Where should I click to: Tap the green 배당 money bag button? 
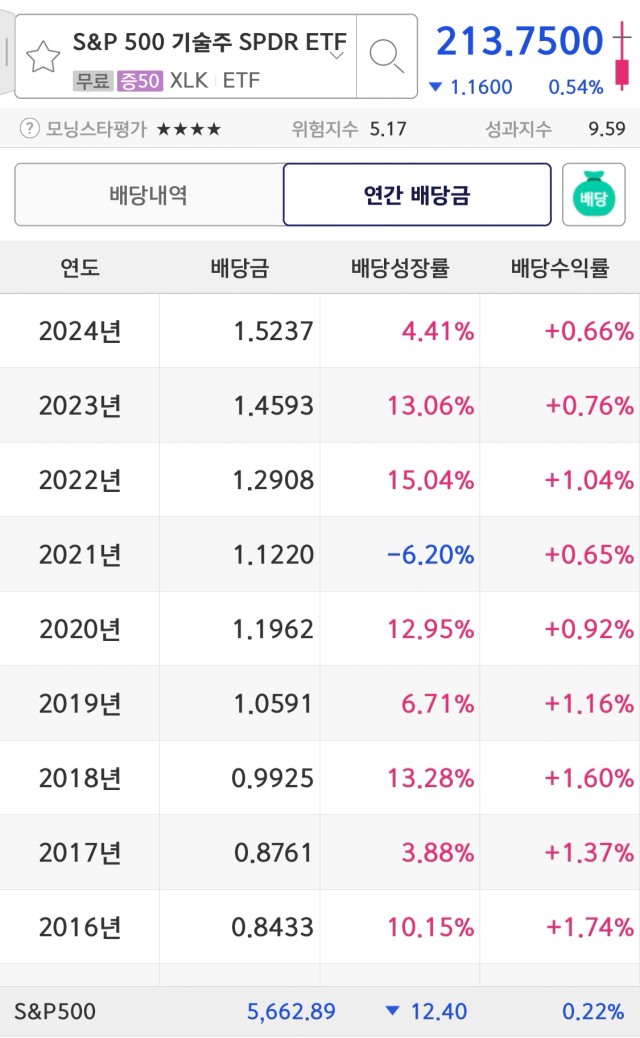coord(594,195)
